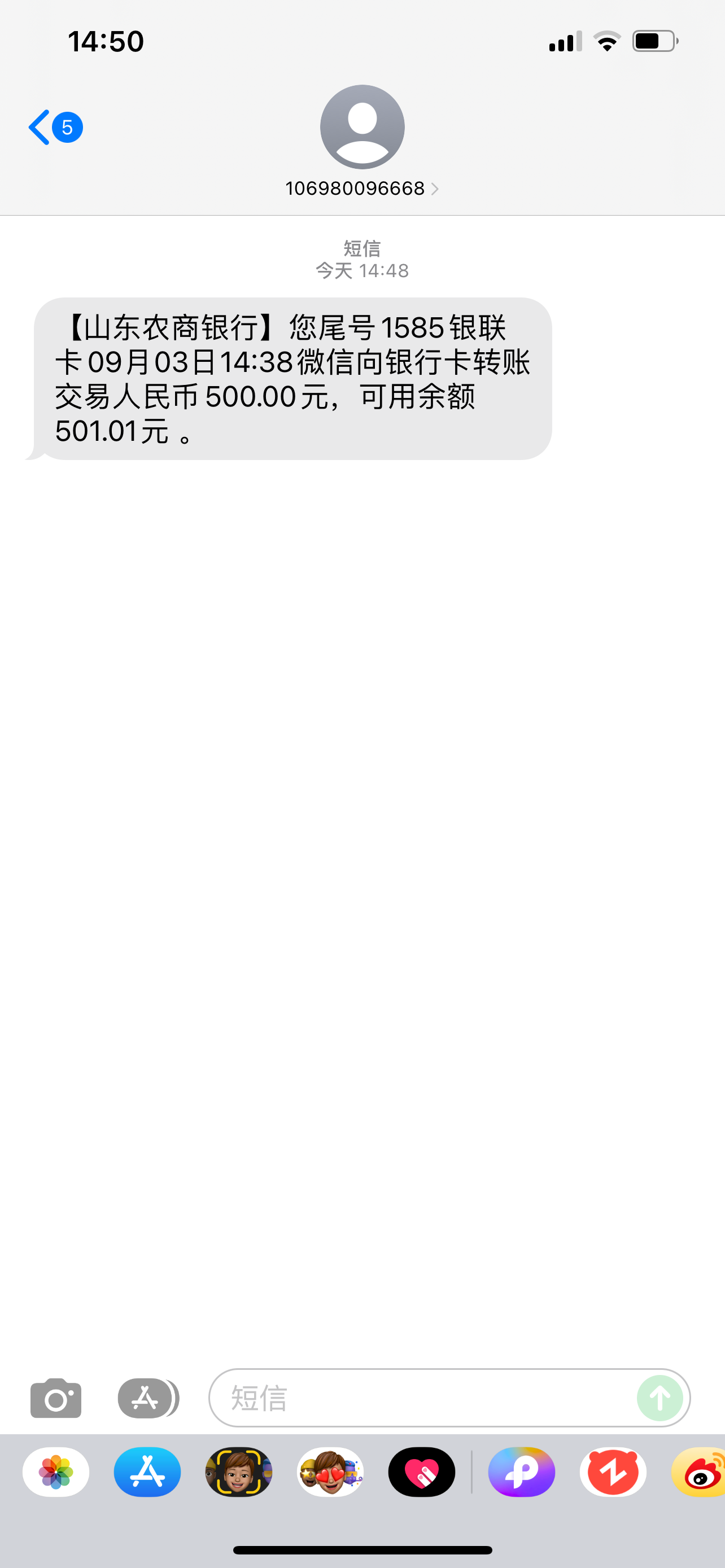Open the Digital Touch heart app
Image resolution: width=725 pixels, height=1568 pixels.
(421, 1471)
